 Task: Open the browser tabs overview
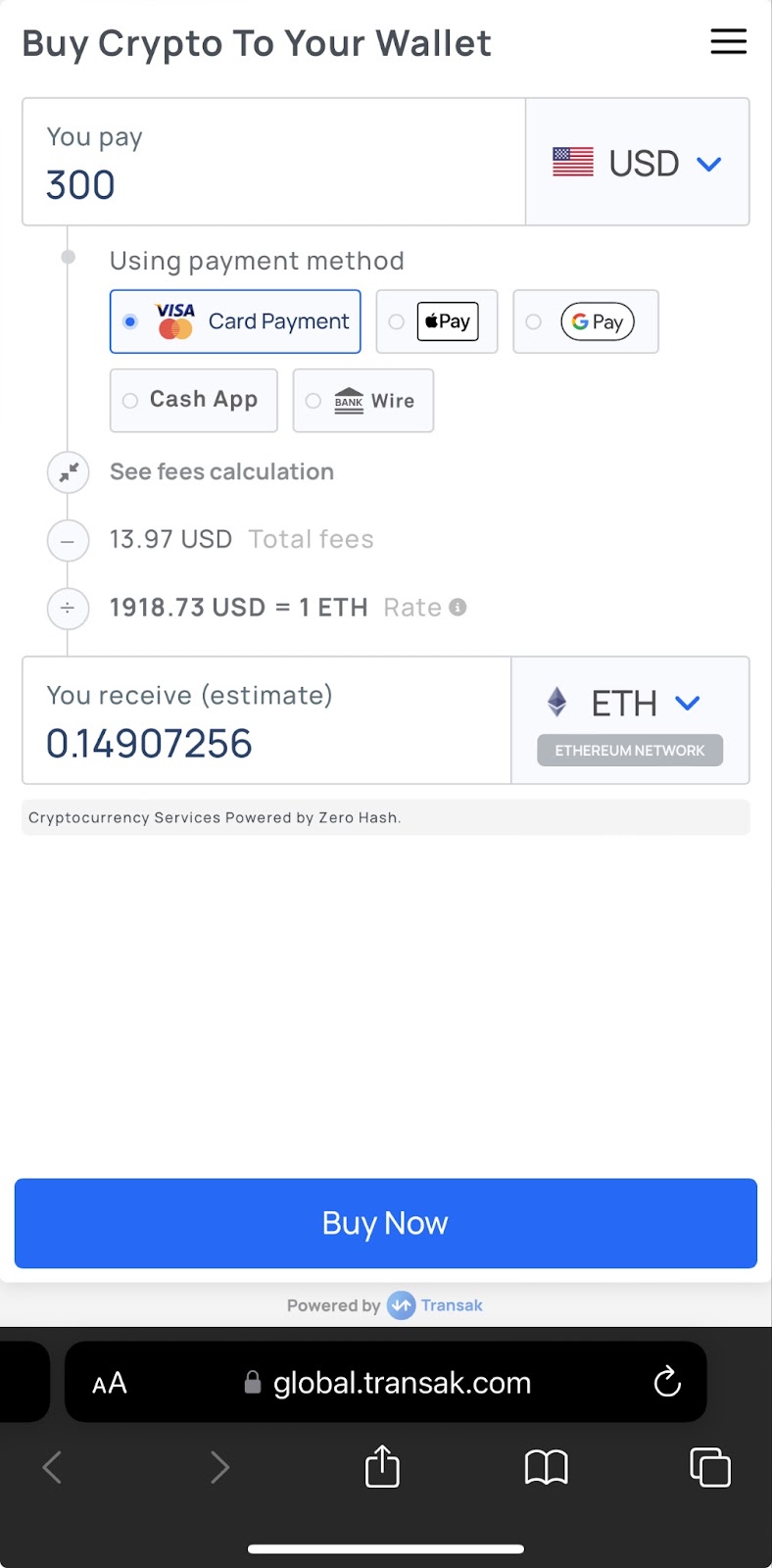[709, 1467]
